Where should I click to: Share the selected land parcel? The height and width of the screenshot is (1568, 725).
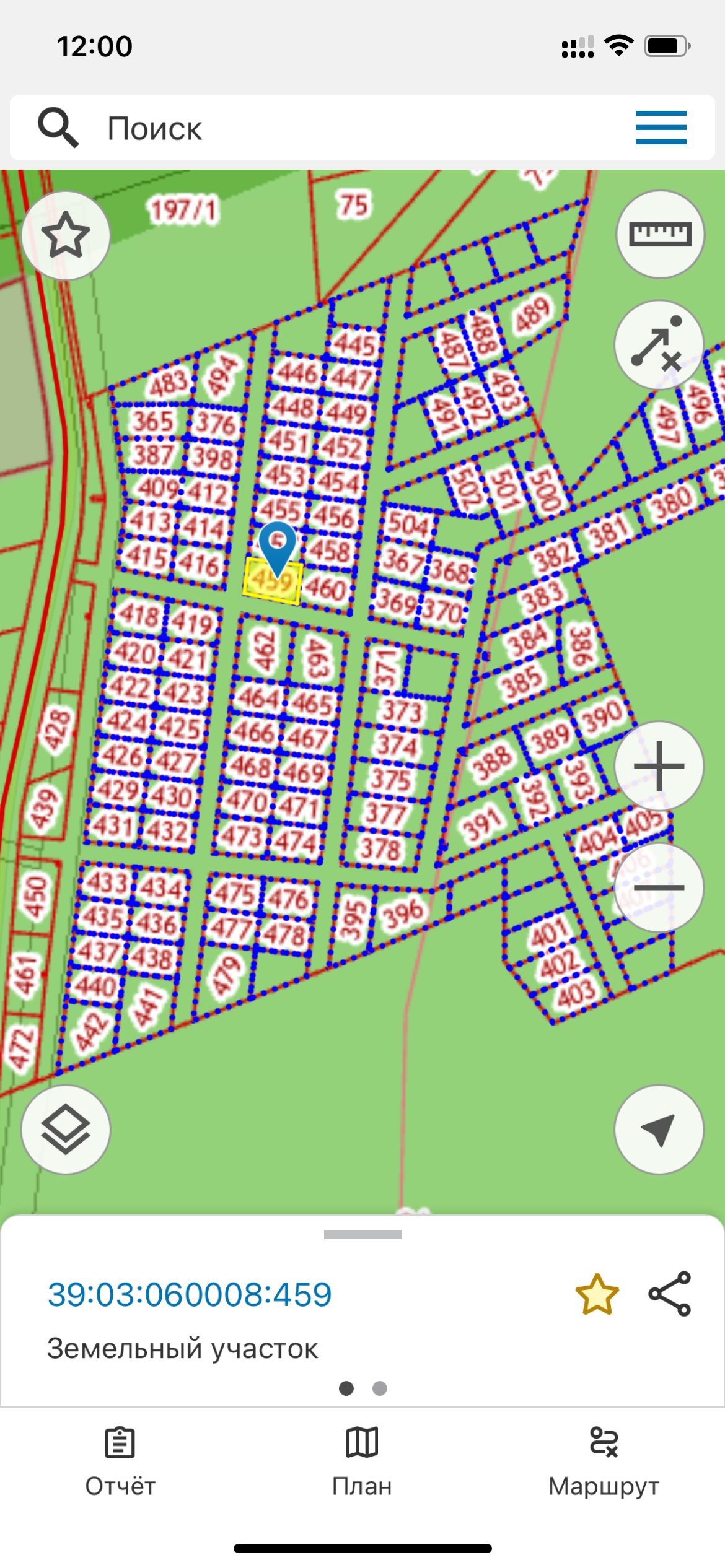(x=670, y=1294)
